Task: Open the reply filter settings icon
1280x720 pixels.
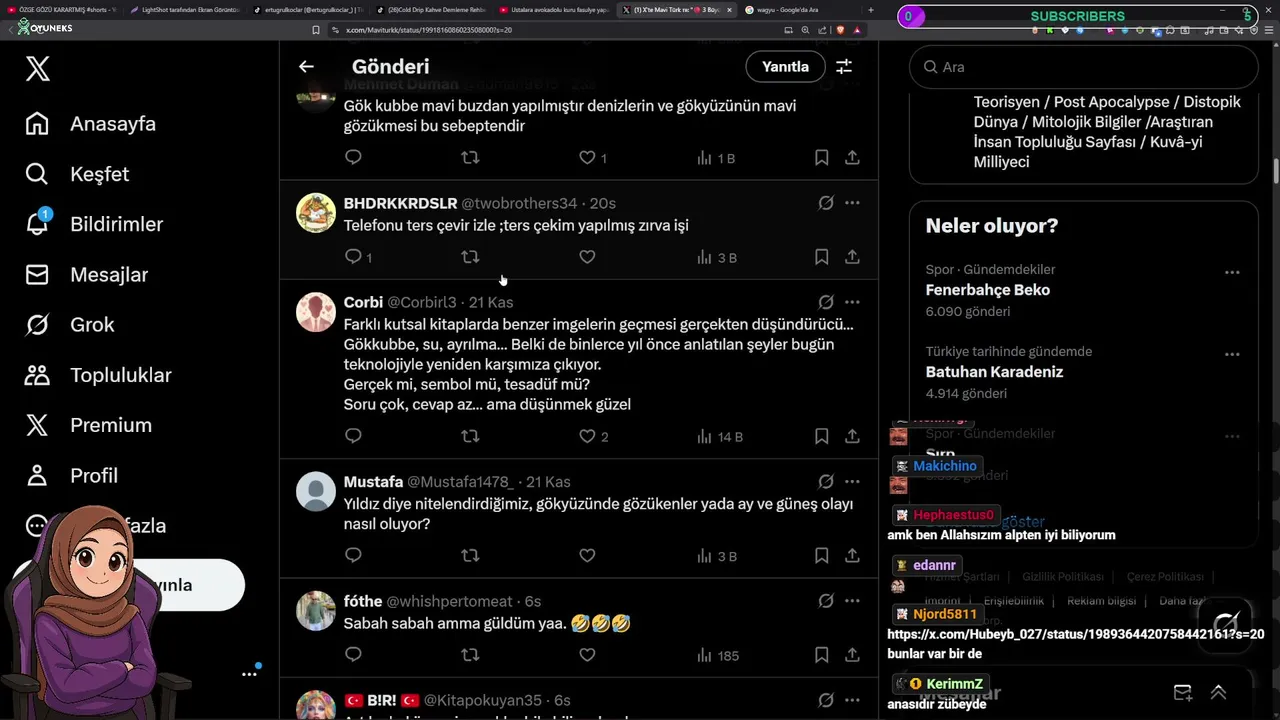Action: tap(844, 67)
